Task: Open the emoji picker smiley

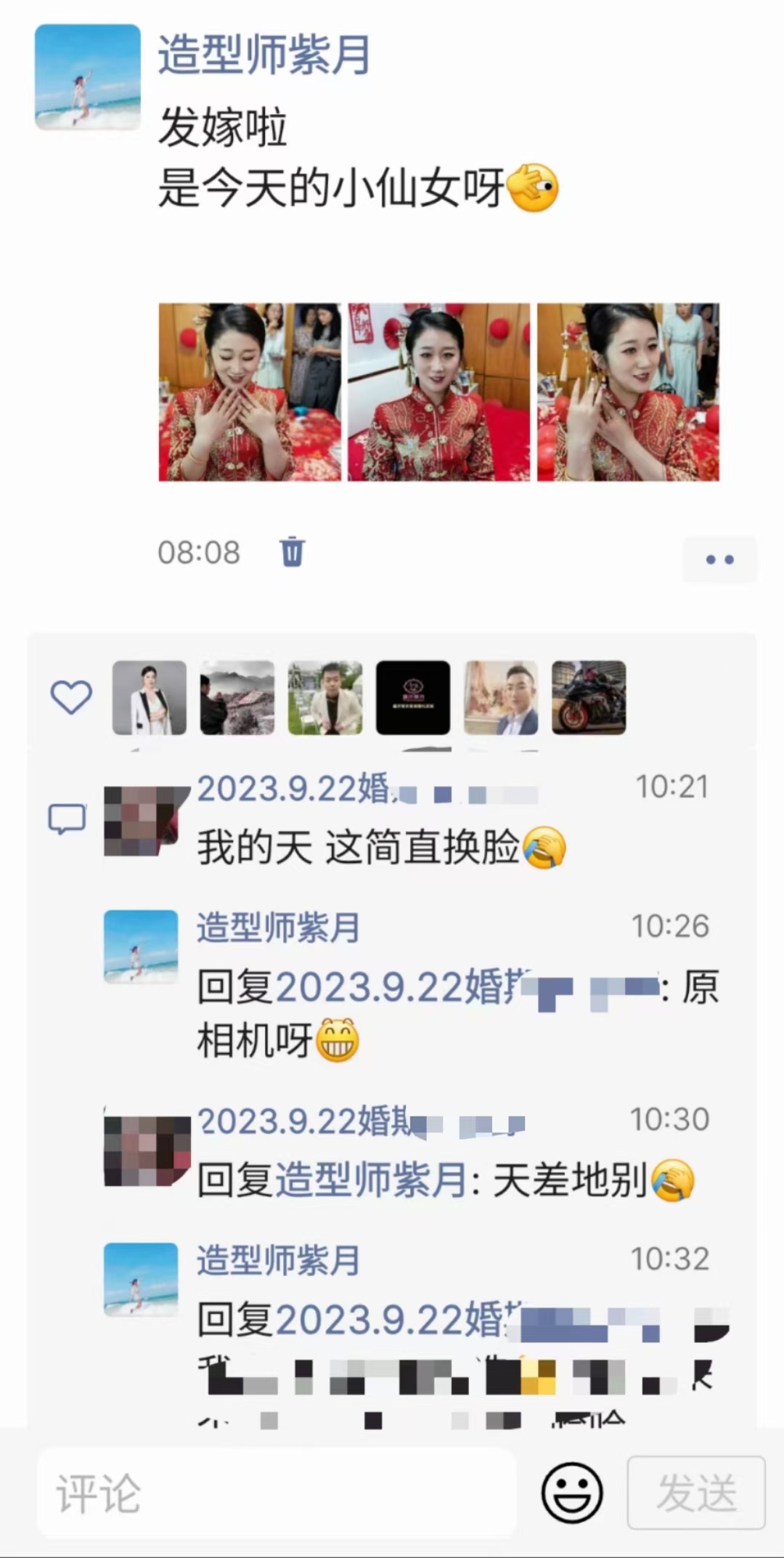Action: [572, 1493]
